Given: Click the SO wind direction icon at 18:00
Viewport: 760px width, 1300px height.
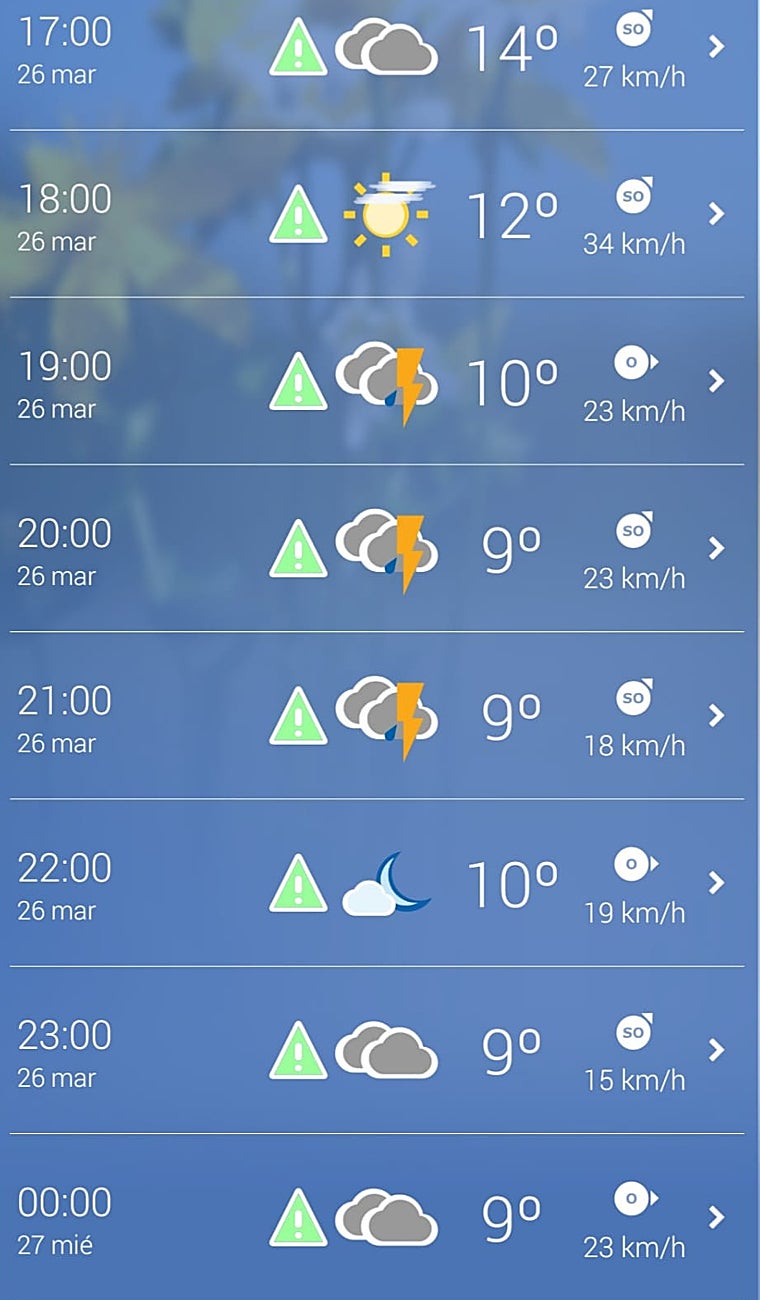Looking at the screenshot, I should coord(631,196).
